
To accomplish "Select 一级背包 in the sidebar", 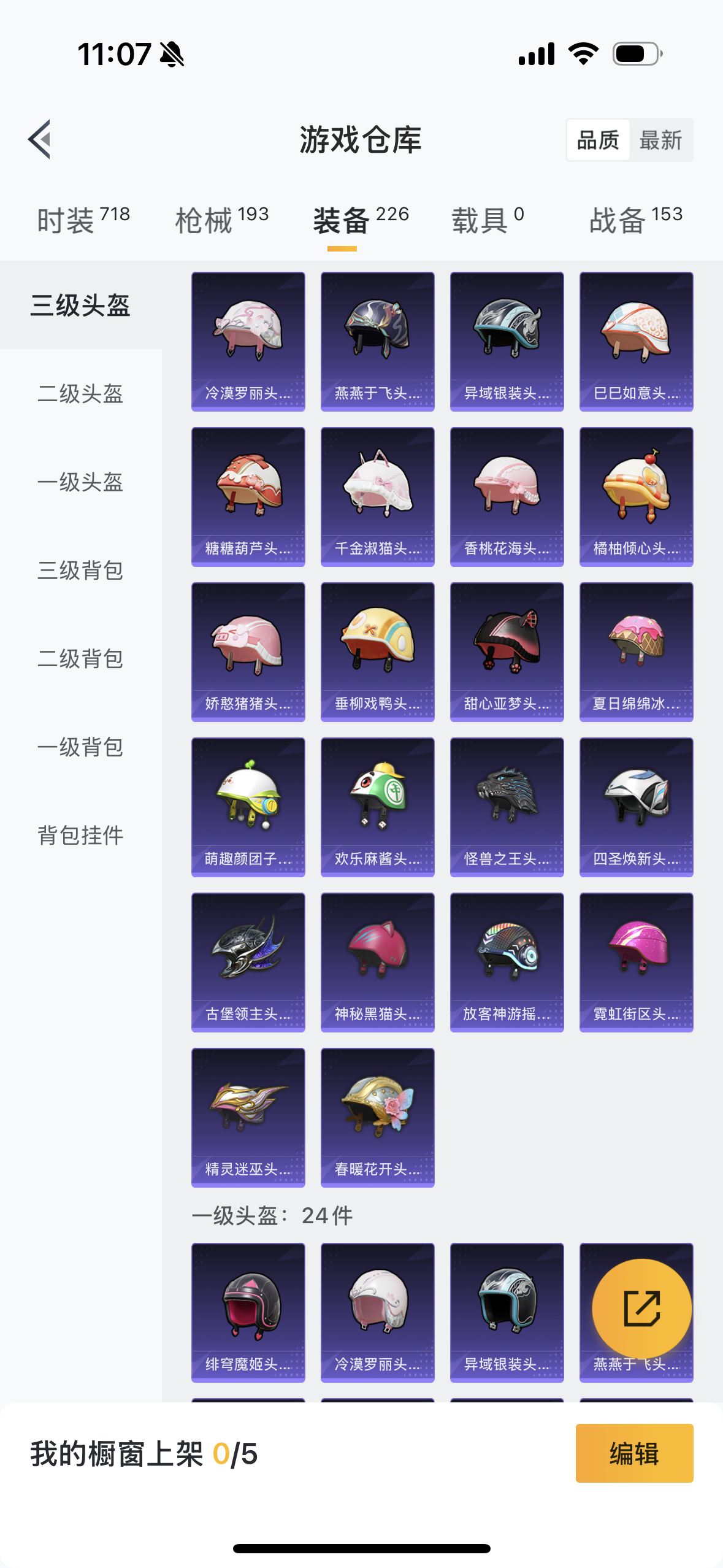I will [80, 747].
